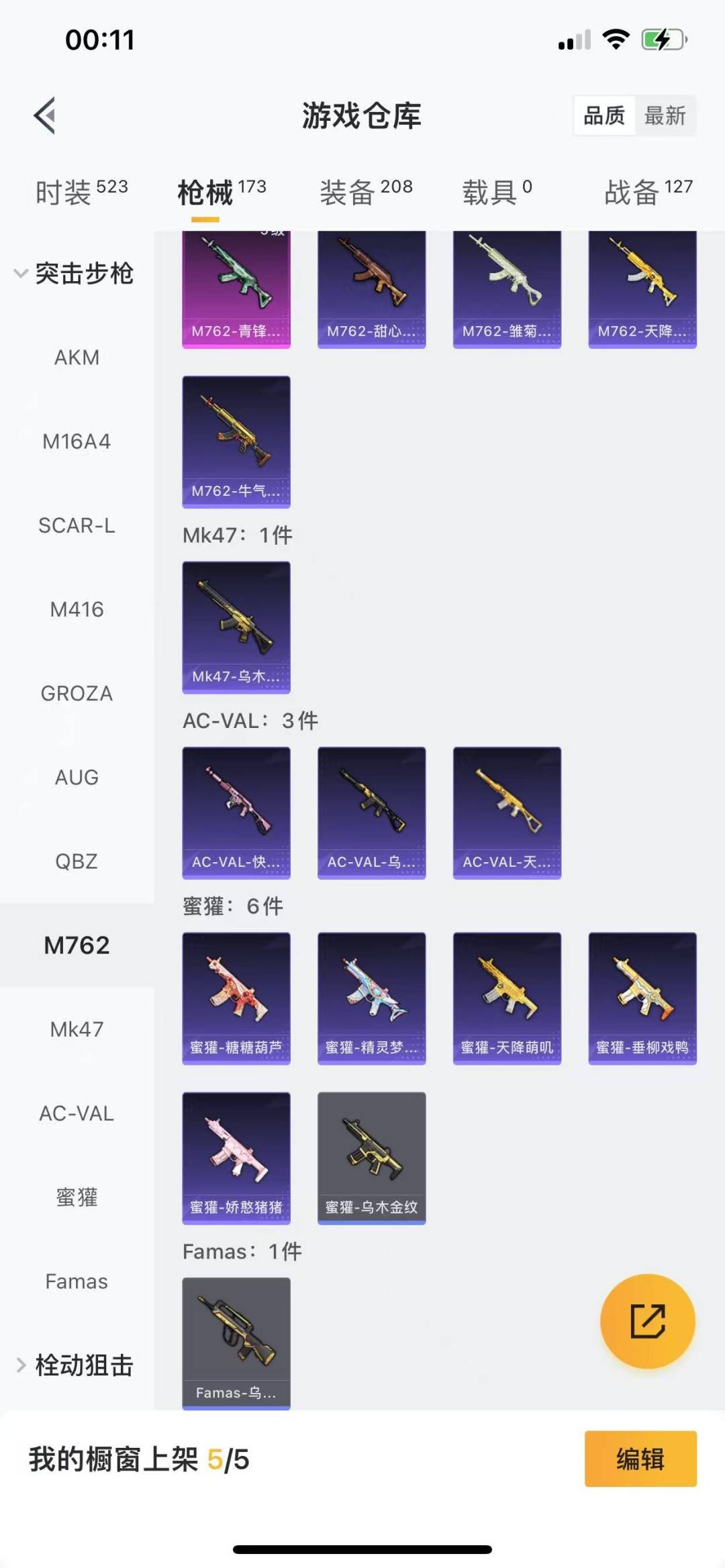The image size is (725, 1568).
Task: Select Famas in the sidebar
Action: click(x=77, y=1282)
